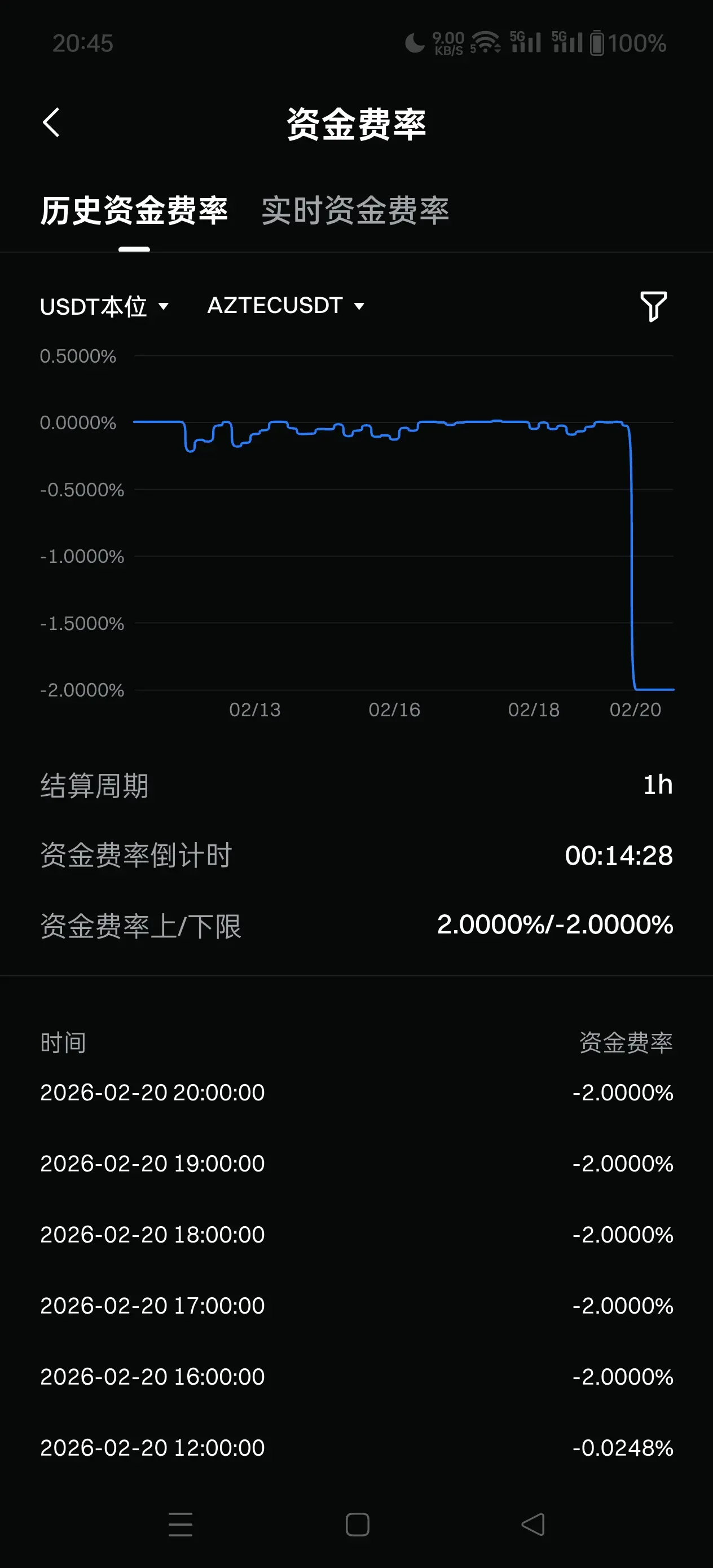The width and height of the screenshot is (713, 1568).
Task: Switch to the 实时资金费率 tab
Action: pyautogui.click(x=355, y=210)
